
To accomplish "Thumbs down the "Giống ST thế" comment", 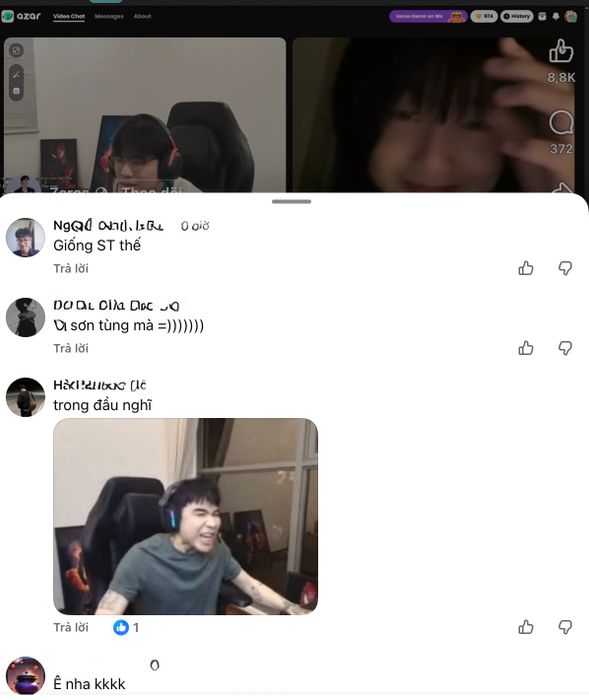I will 565,268.
